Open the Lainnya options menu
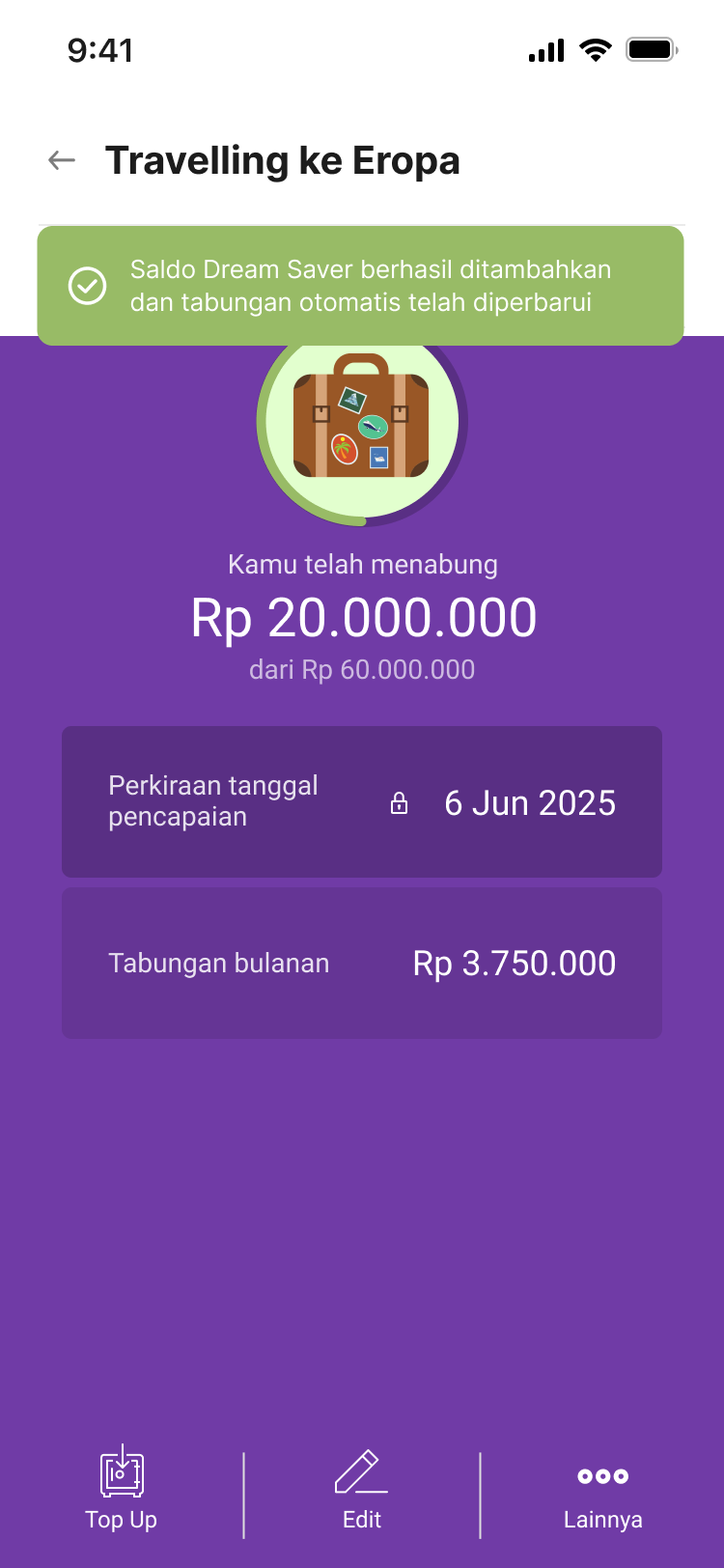Screen dimensions: 724x1568 [x=602, y=1494]
